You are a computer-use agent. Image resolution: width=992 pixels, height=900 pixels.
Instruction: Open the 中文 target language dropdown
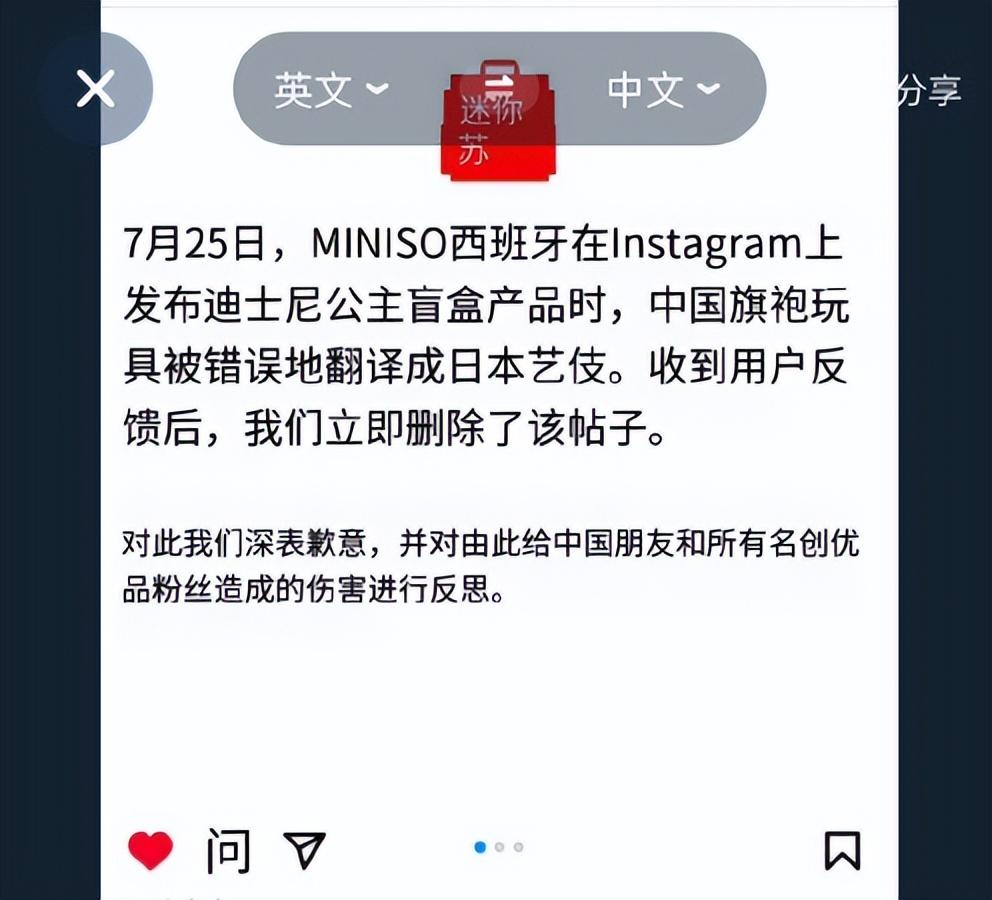(x=663, y=90)
